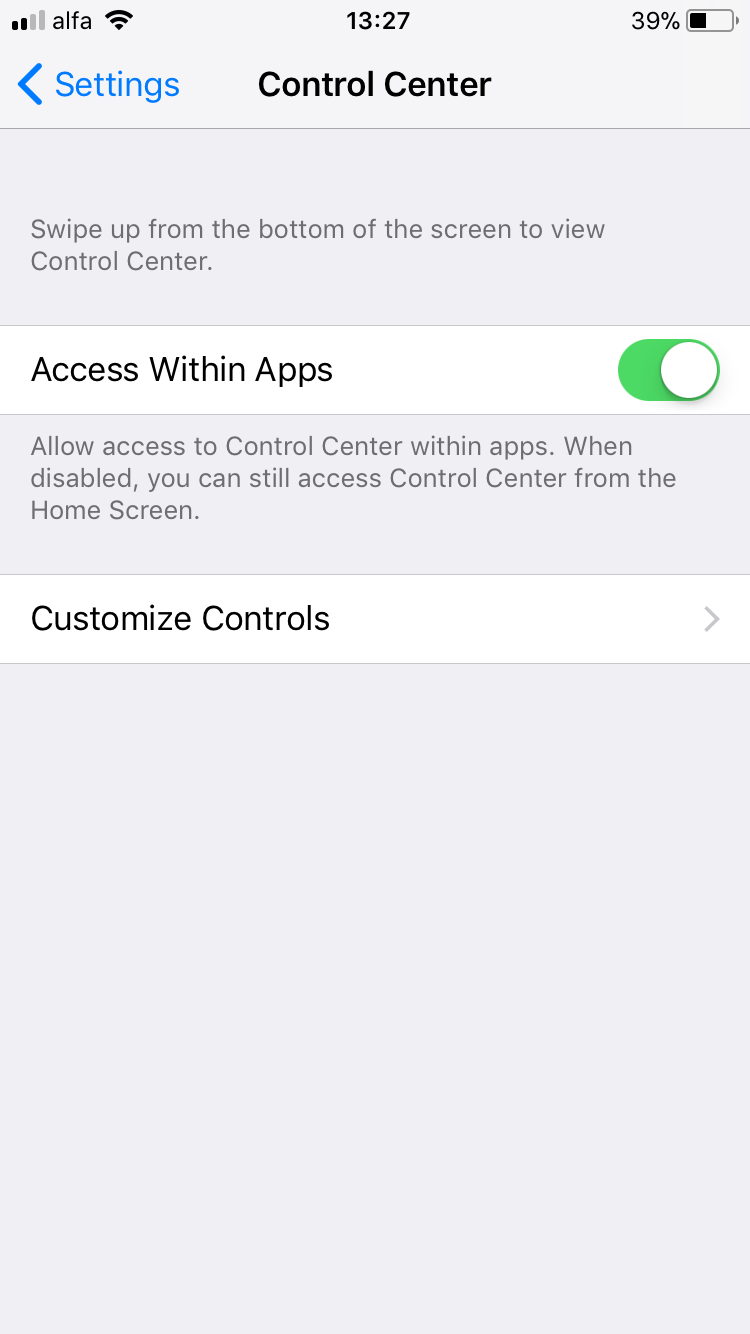Viewport: 750px width, 1334px height.
Task: Open Customize Controls
Action: pos(375,619)
